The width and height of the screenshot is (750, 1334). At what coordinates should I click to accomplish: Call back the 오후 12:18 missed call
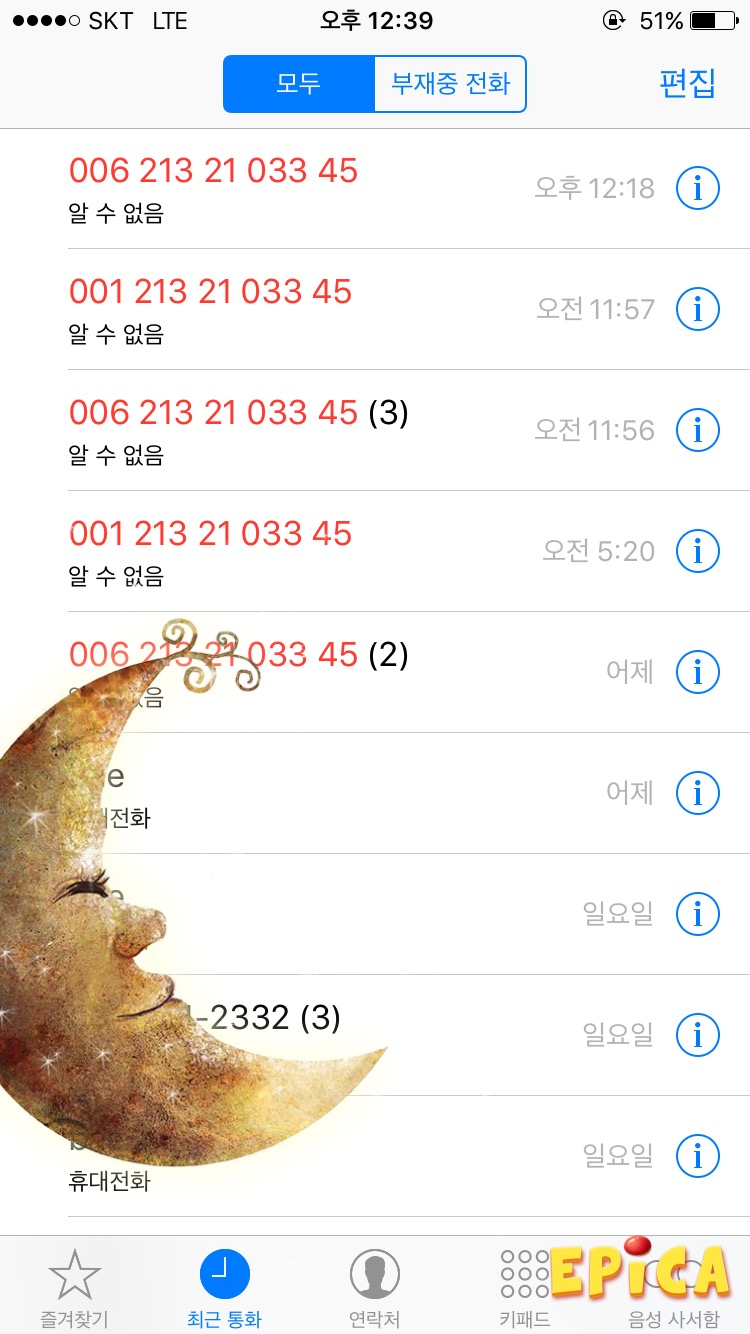click(x=300, y=188)
